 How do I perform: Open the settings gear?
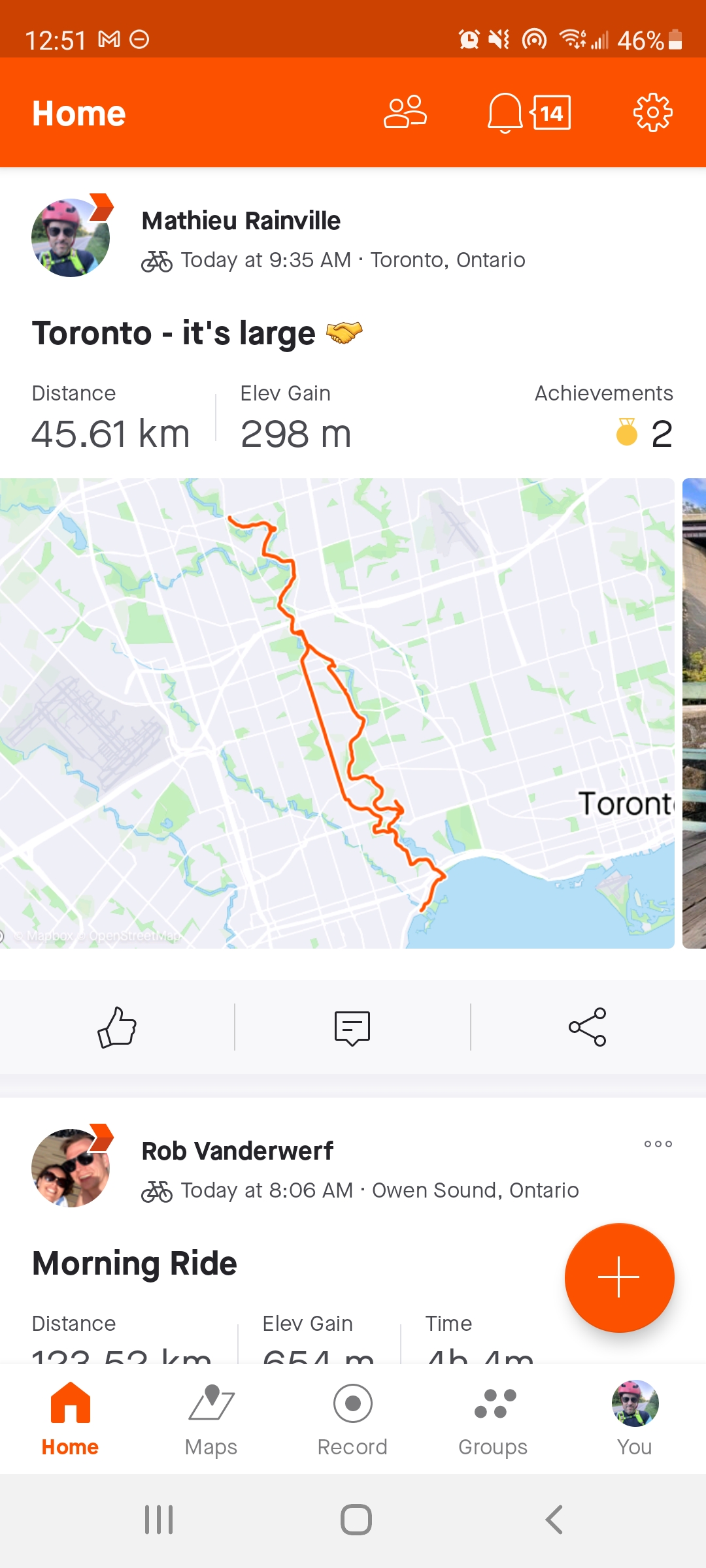pyautogui.click(x=652, y=112)
